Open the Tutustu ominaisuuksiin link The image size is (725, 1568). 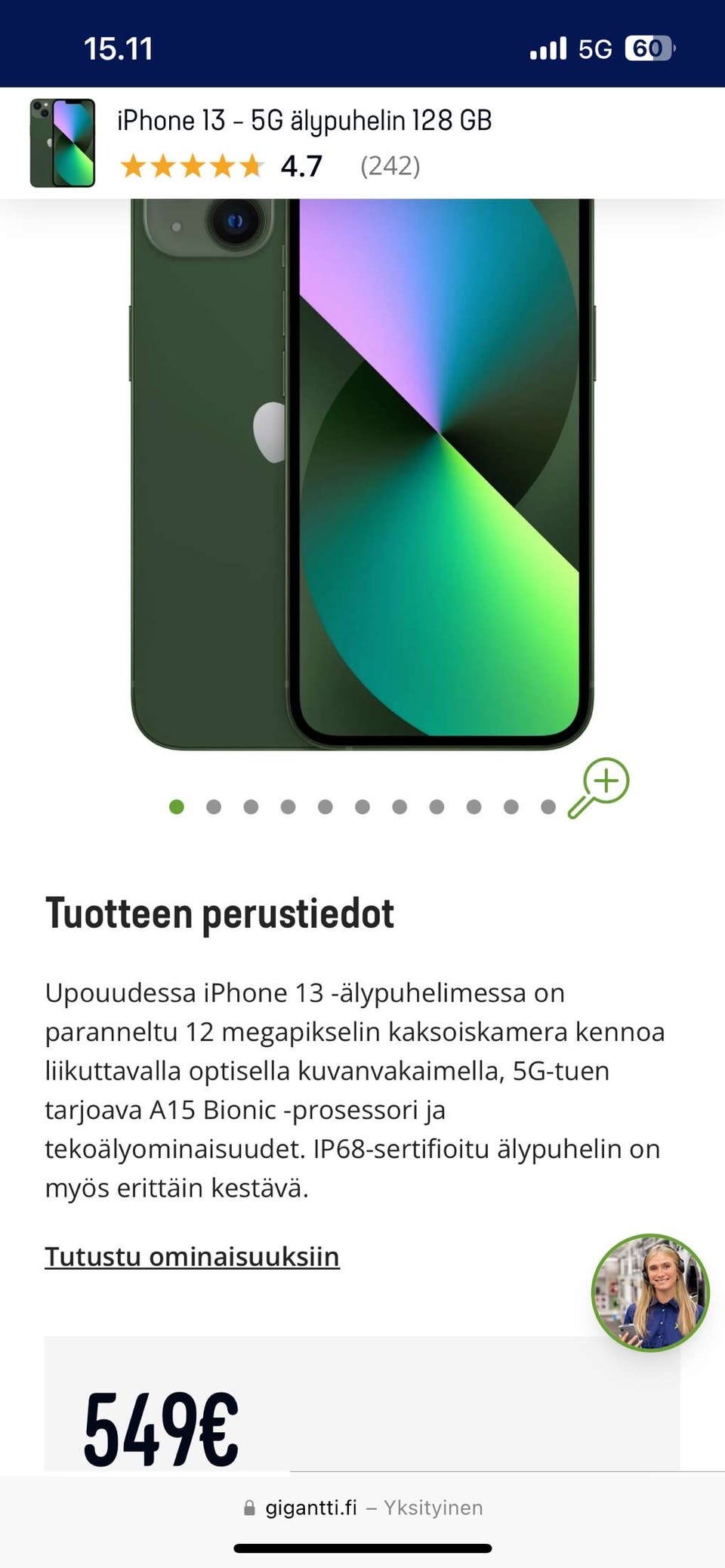193,1256
